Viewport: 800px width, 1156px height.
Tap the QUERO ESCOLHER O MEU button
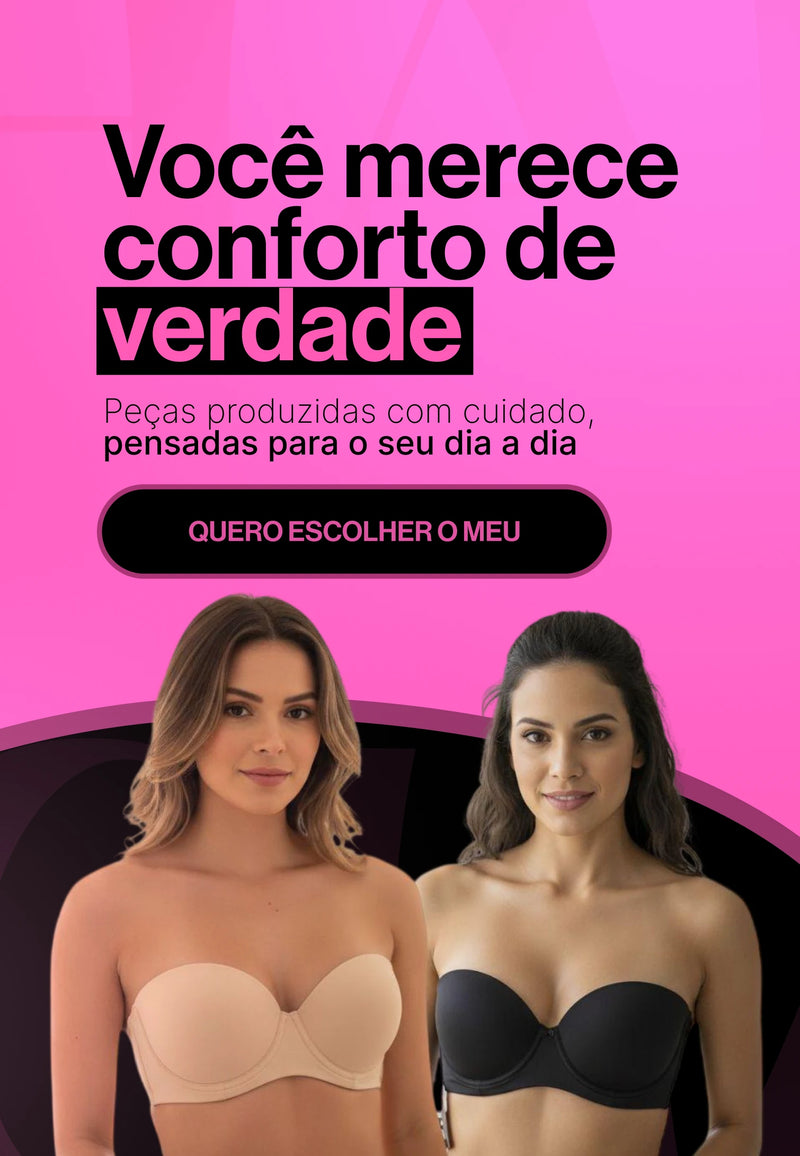pos(354,531)
